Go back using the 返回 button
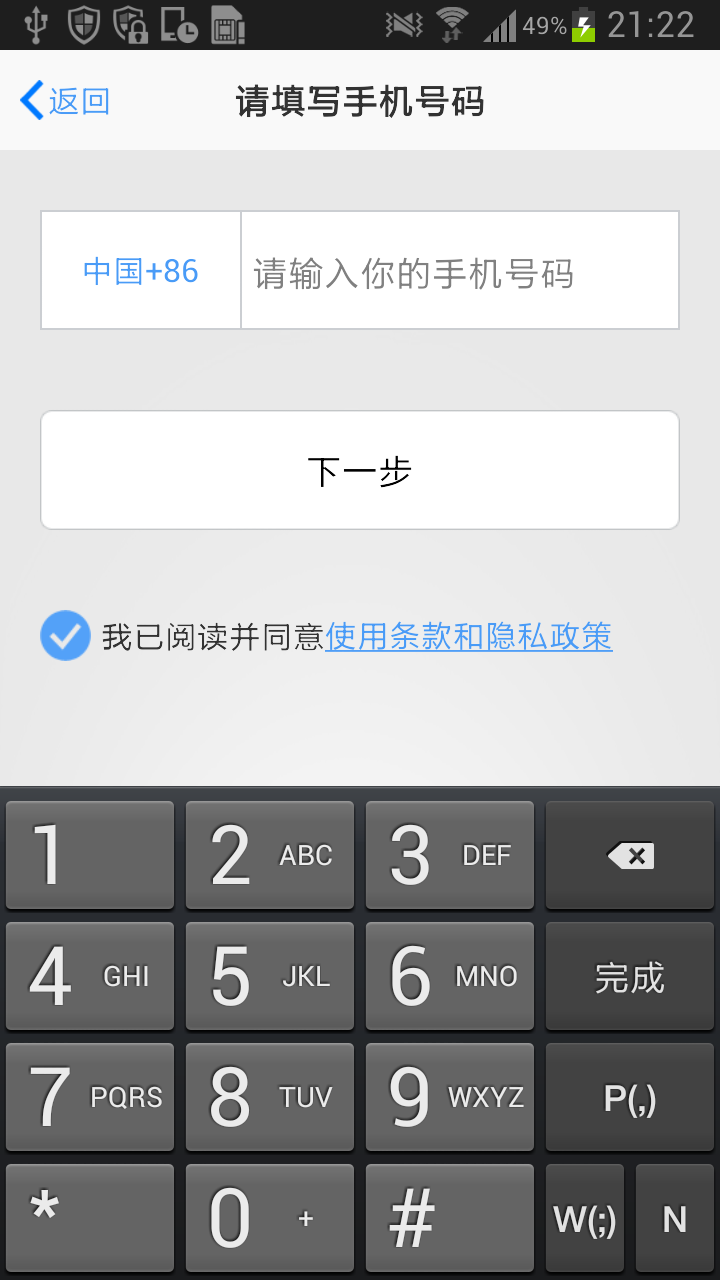Viewport: 720px width, 1280px height. 65,101
